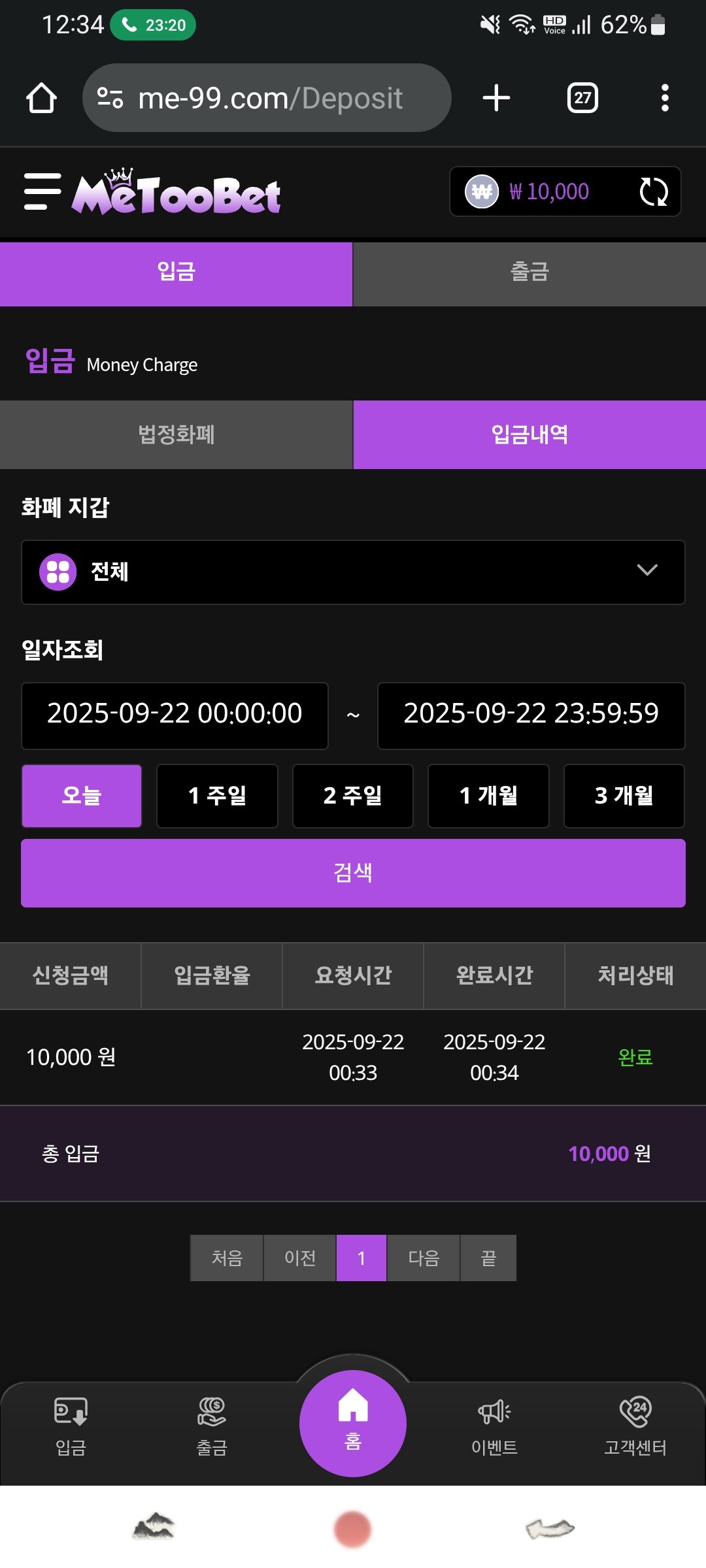
Task: Pick the 3 개월 range
Action: coord(624,796)
